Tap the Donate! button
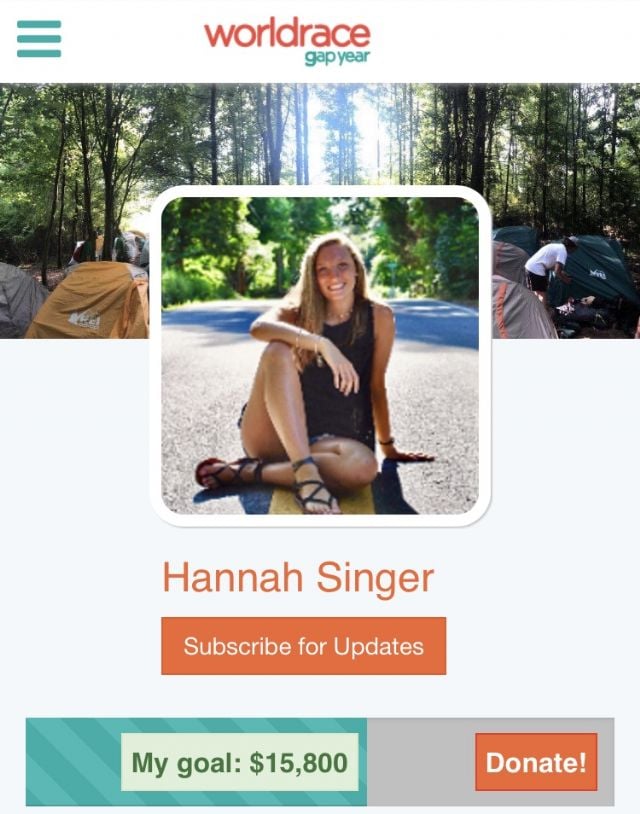 coord(536,763)
